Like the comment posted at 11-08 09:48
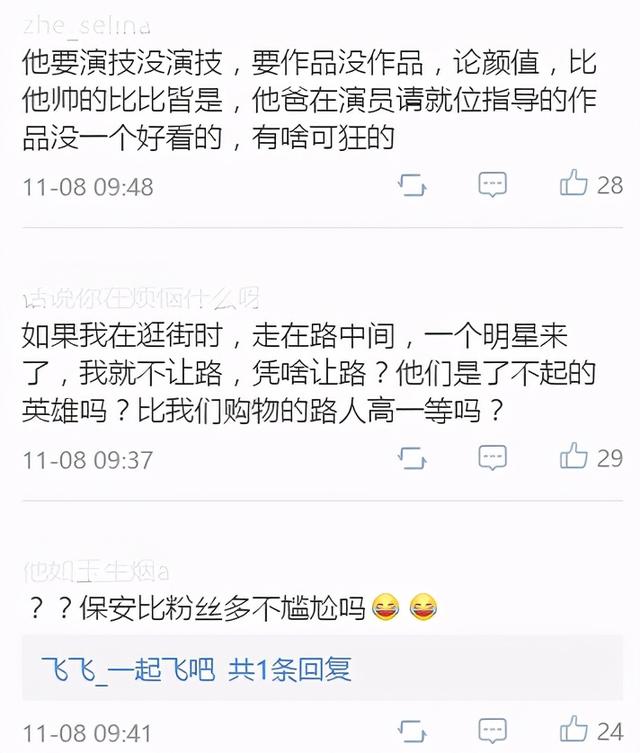 click(574, 184)
